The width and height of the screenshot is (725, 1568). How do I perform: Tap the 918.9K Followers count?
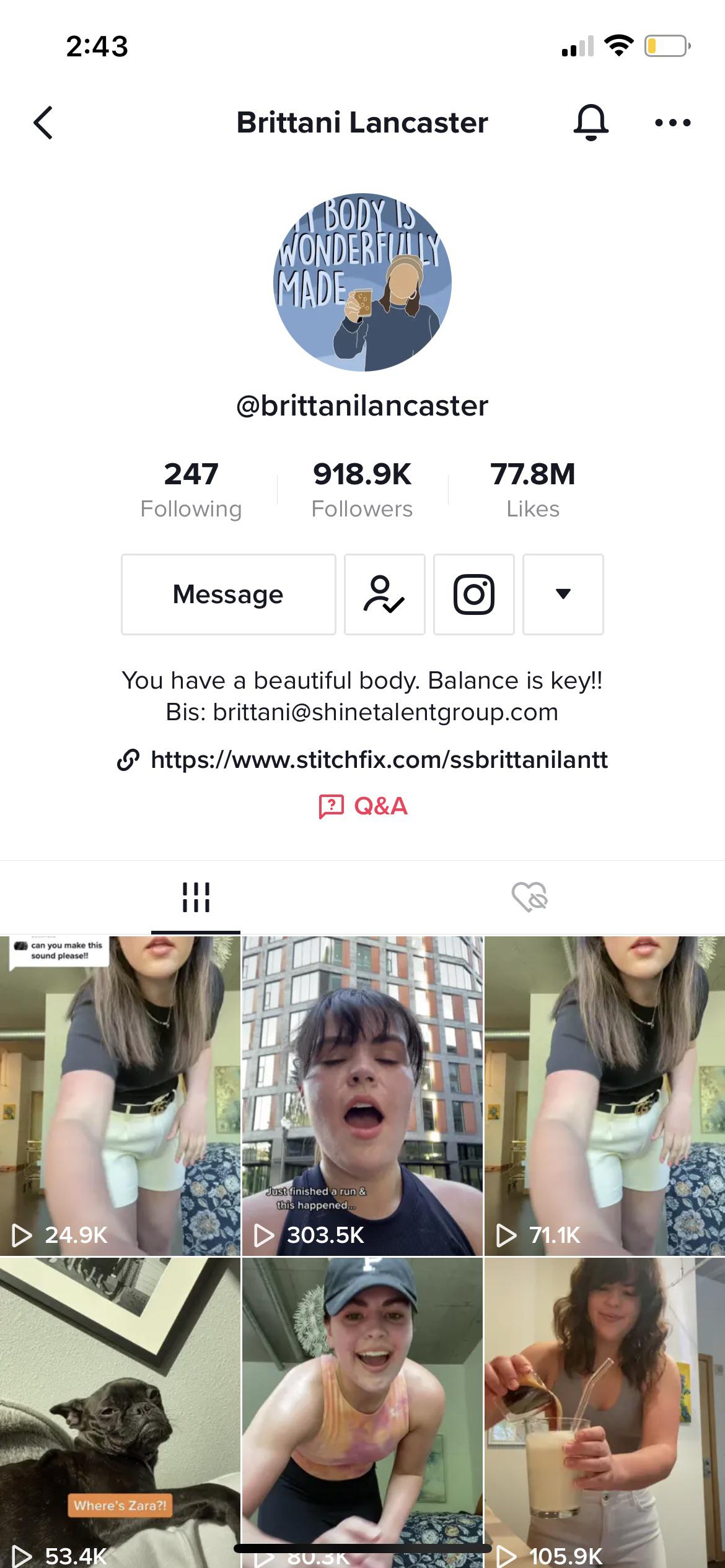362,489
